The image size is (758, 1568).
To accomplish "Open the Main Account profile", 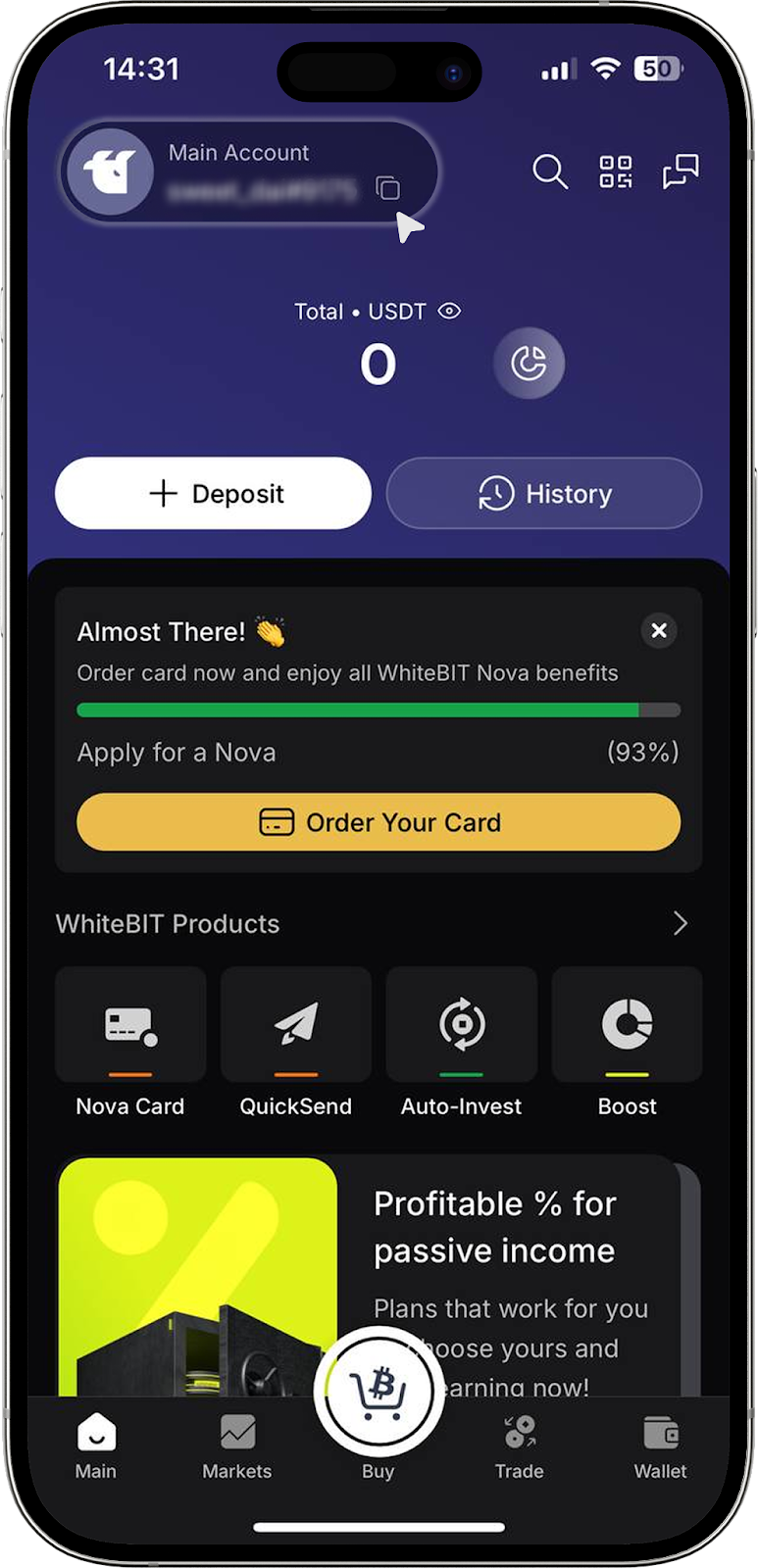I will tap(111, 172).
